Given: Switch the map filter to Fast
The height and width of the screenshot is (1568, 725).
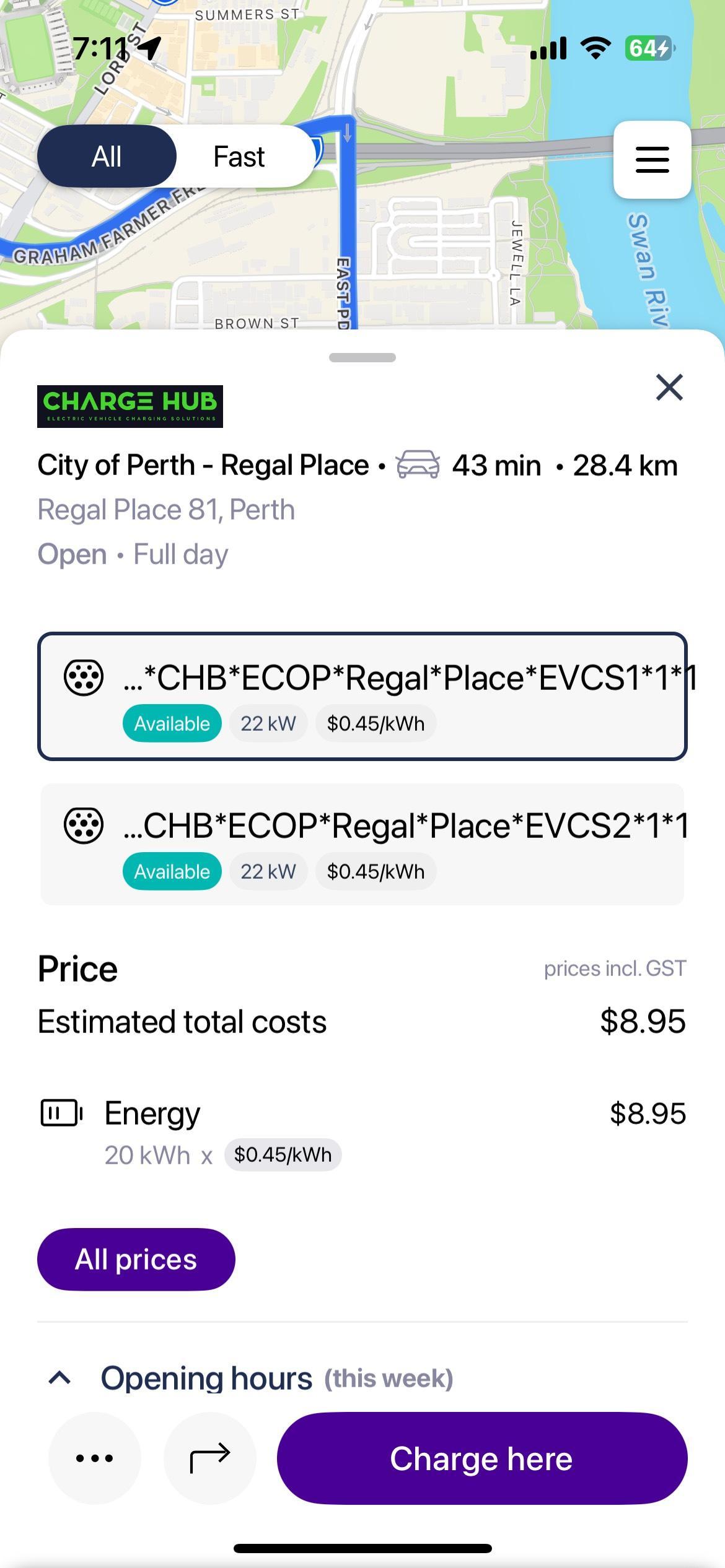Looking at the screenshot, I should 239,156.
